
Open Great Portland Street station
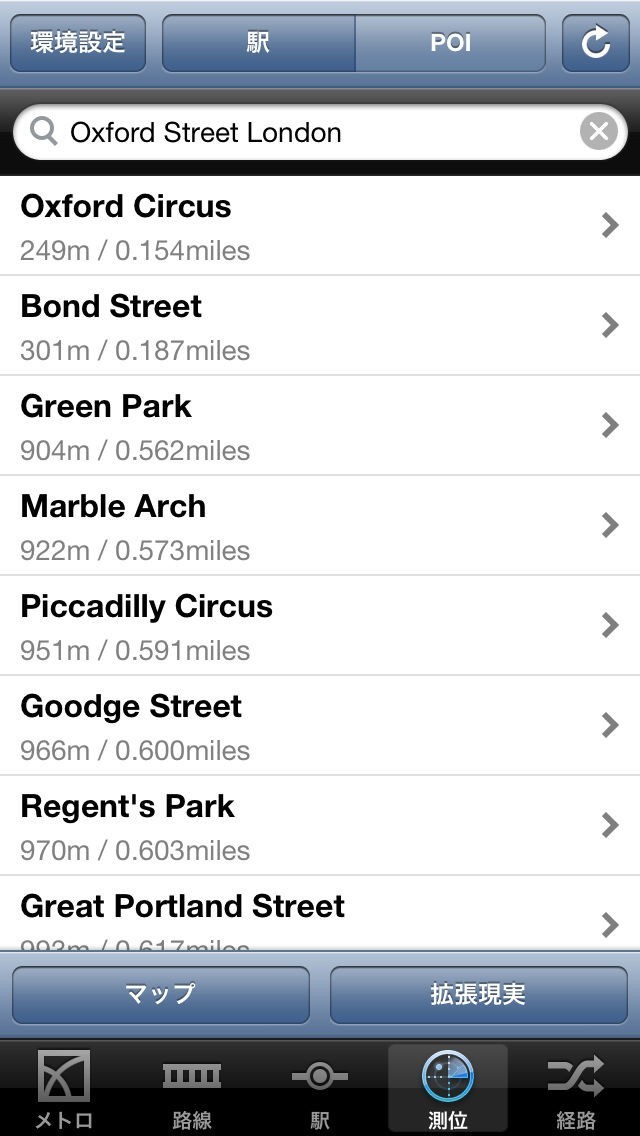pyautogui.click(x=320, y=914)
